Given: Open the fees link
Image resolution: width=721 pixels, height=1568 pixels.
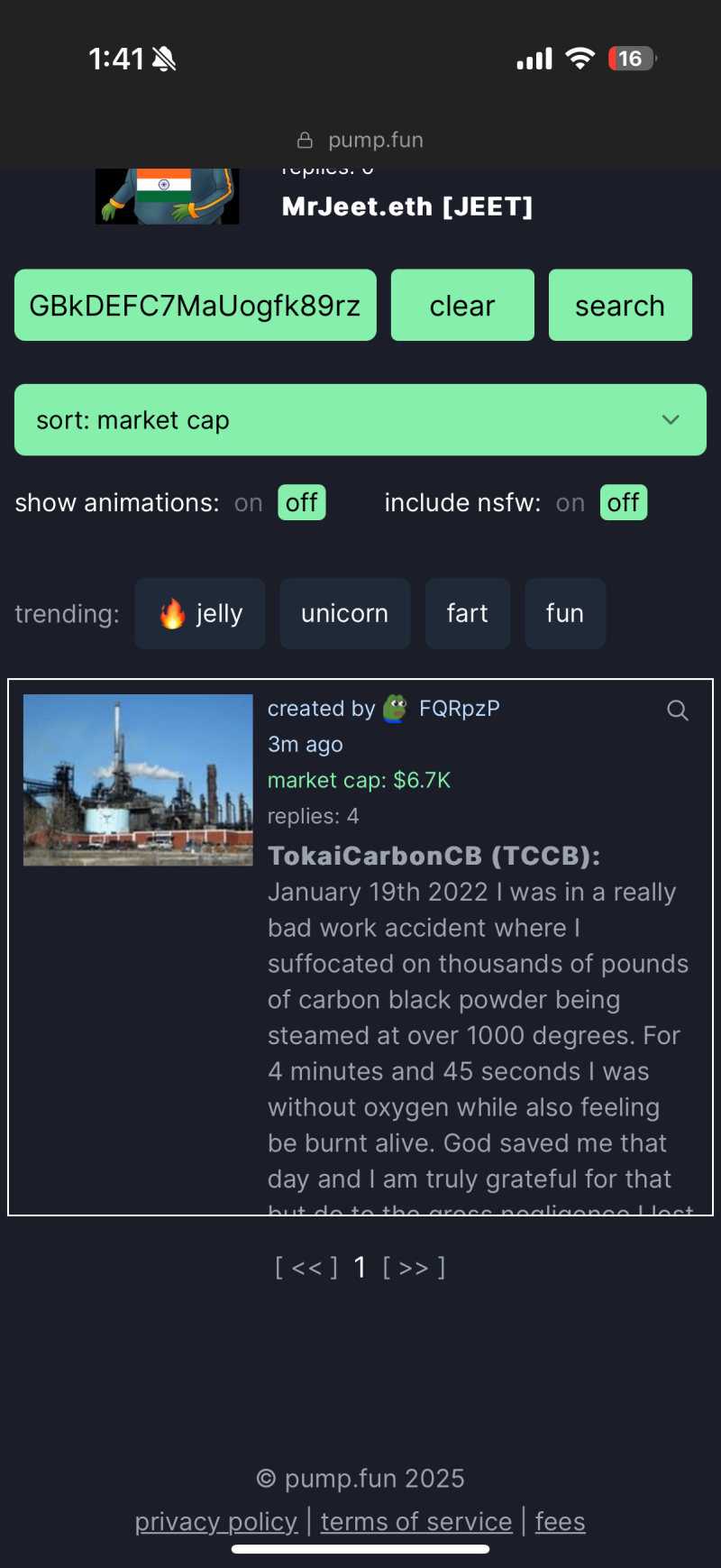Looking at the screenshot, I should point(561,1521).
